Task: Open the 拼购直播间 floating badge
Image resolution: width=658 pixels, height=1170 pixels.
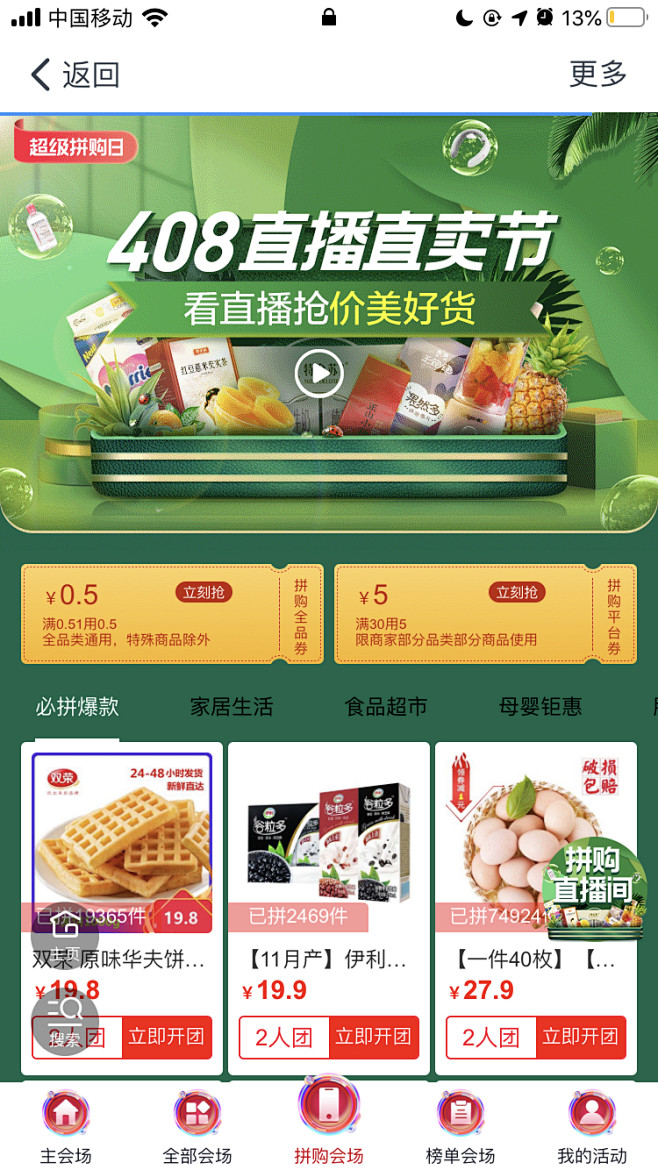Action: point(597,891)
